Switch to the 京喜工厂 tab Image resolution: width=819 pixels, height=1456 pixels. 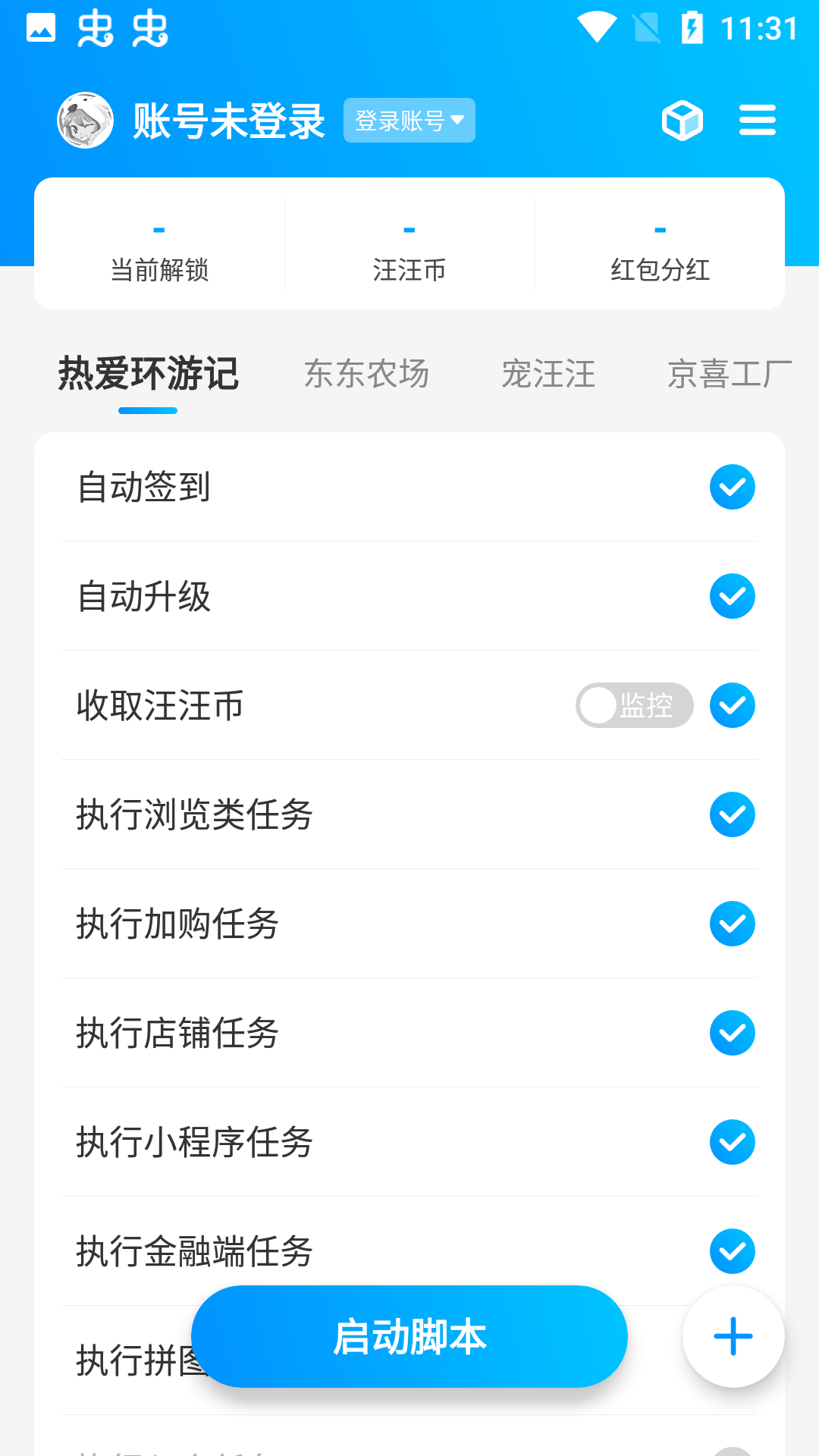[729, 374]
